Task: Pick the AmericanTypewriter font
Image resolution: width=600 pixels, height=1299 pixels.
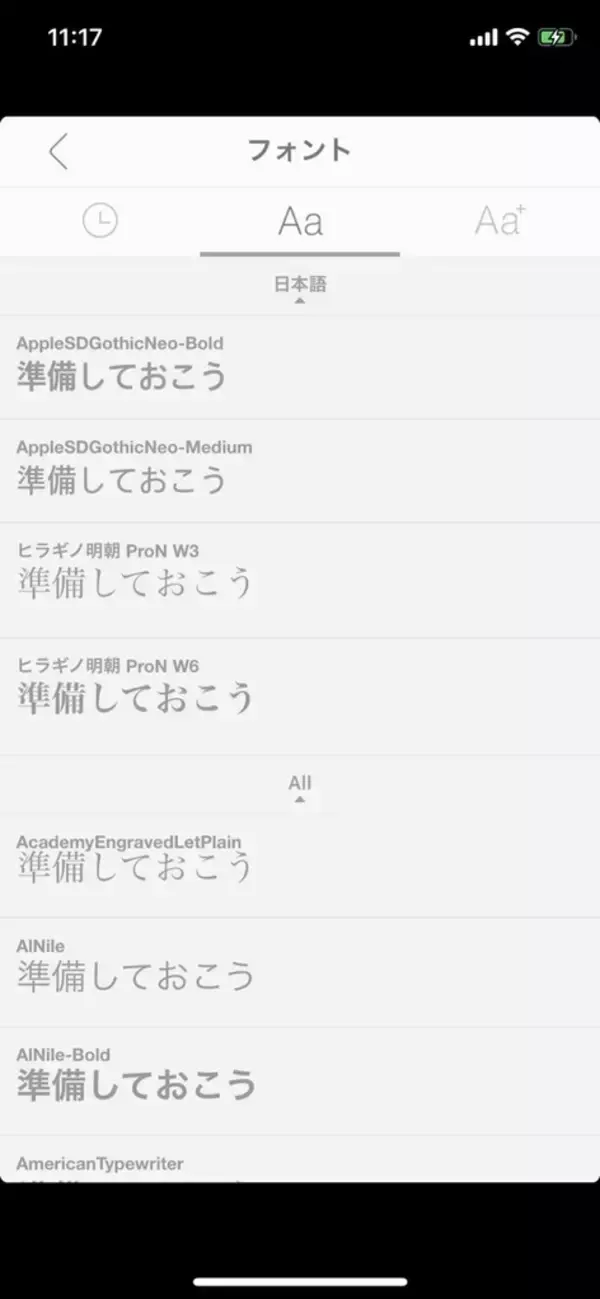Action: [300, 1163]
